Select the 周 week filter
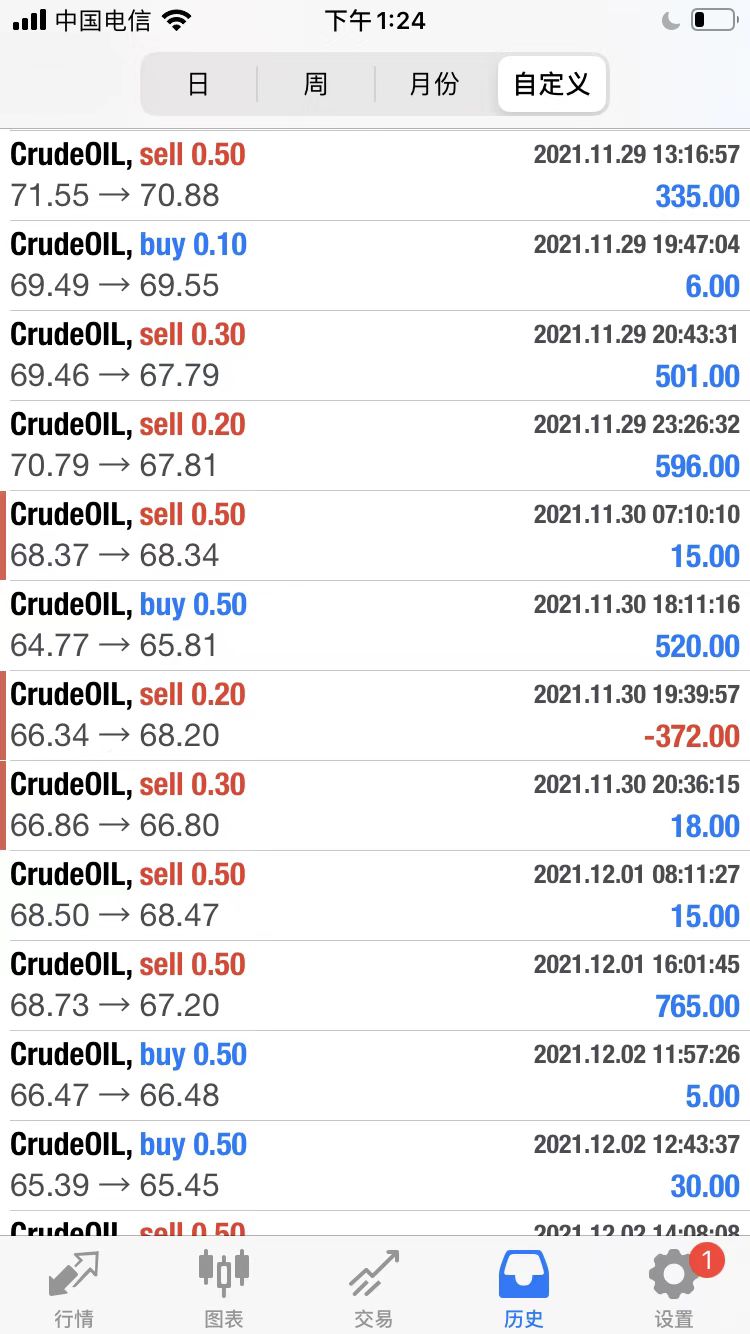 (316, 84)
